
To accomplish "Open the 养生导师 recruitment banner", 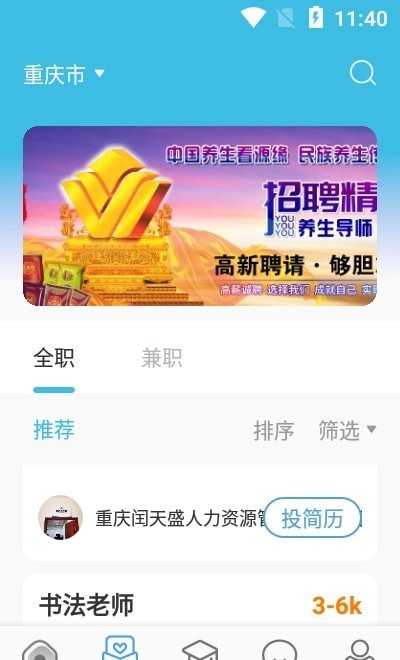I will 200,216.
